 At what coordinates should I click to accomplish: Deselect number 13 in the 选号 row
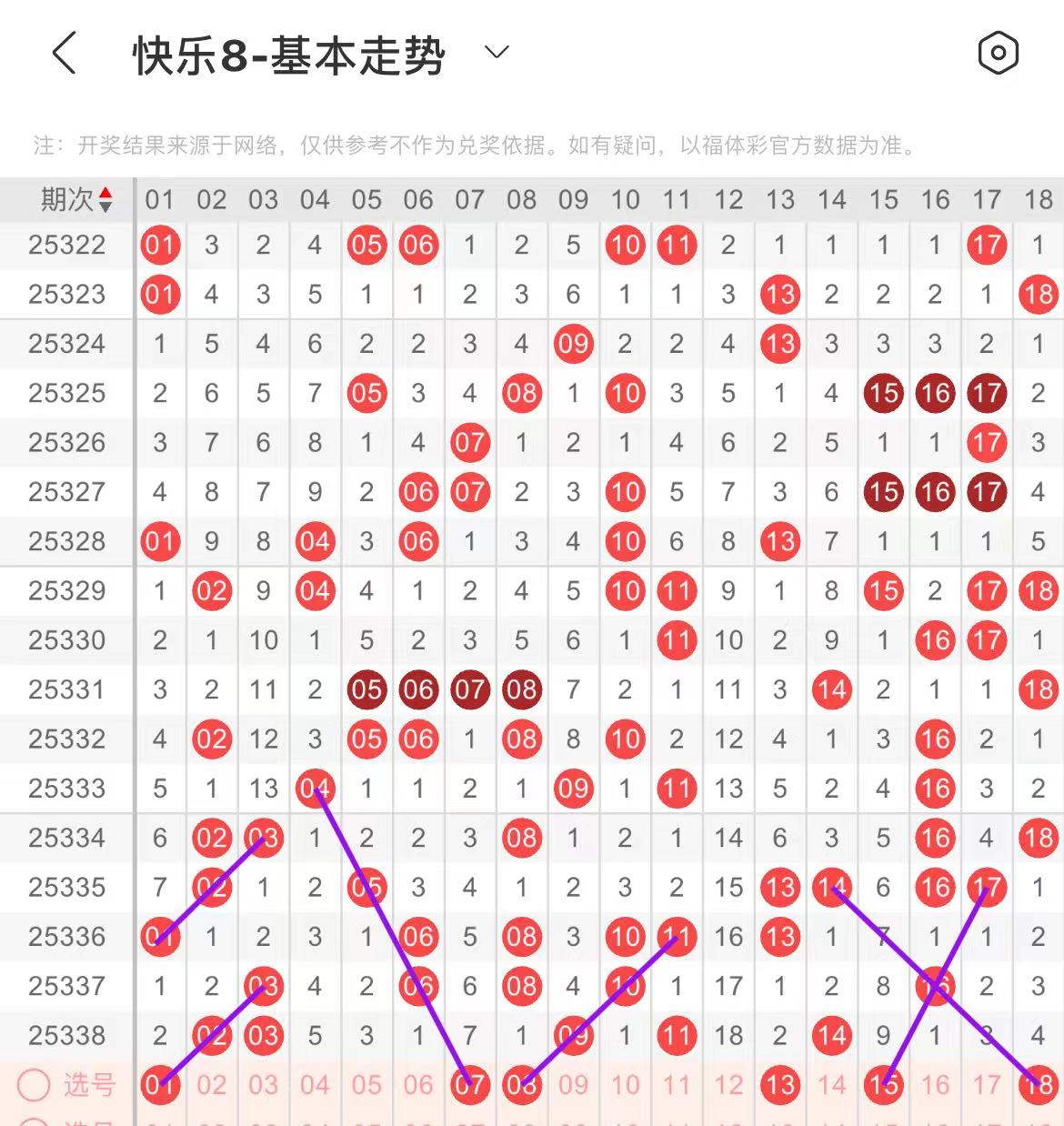click(780, 1084)
